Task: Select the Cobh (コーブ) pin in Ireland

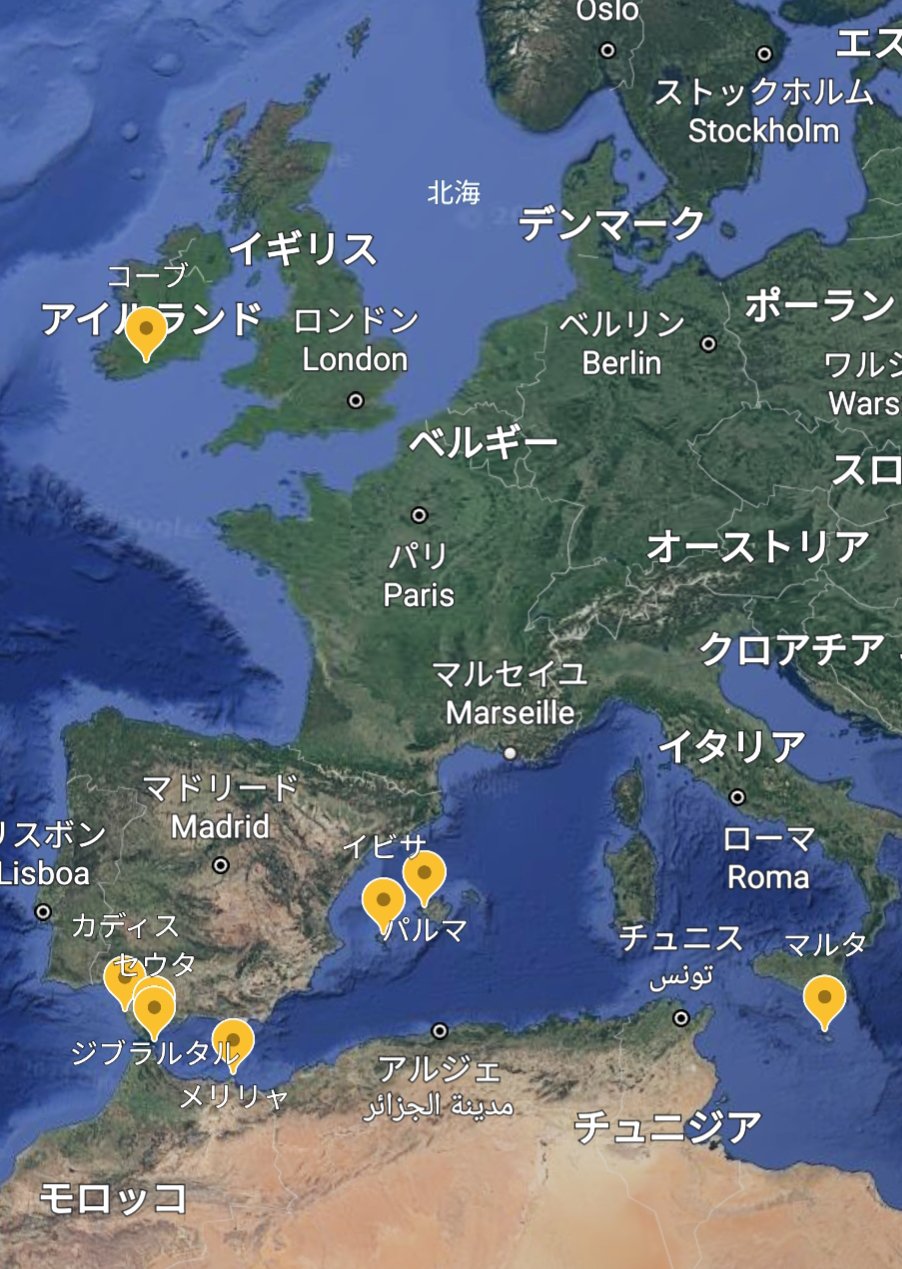Action: tap(146, 329)
